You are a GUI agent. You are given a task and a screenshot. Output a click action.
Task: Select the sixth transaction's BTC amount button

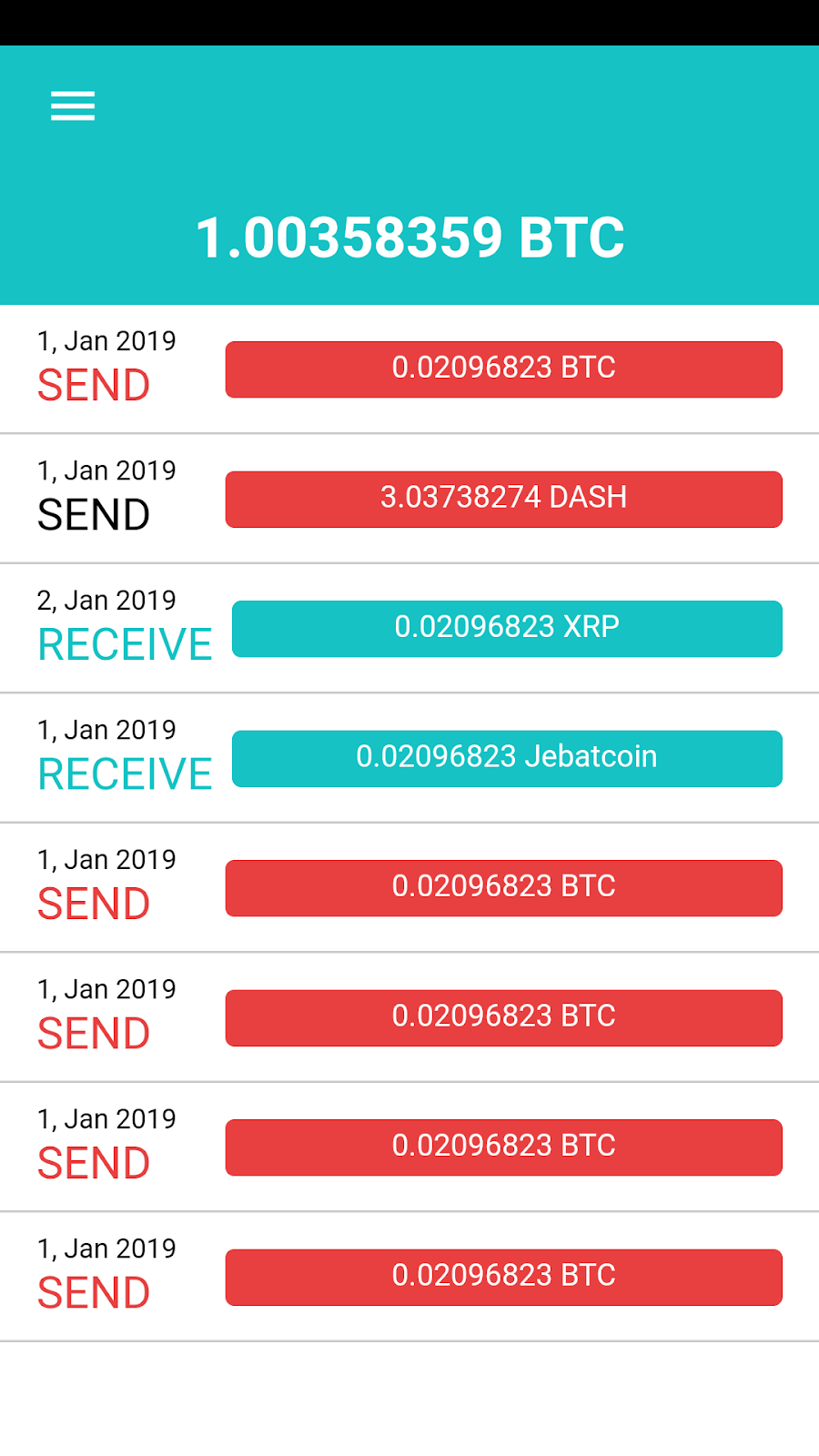coord(504,1017)
